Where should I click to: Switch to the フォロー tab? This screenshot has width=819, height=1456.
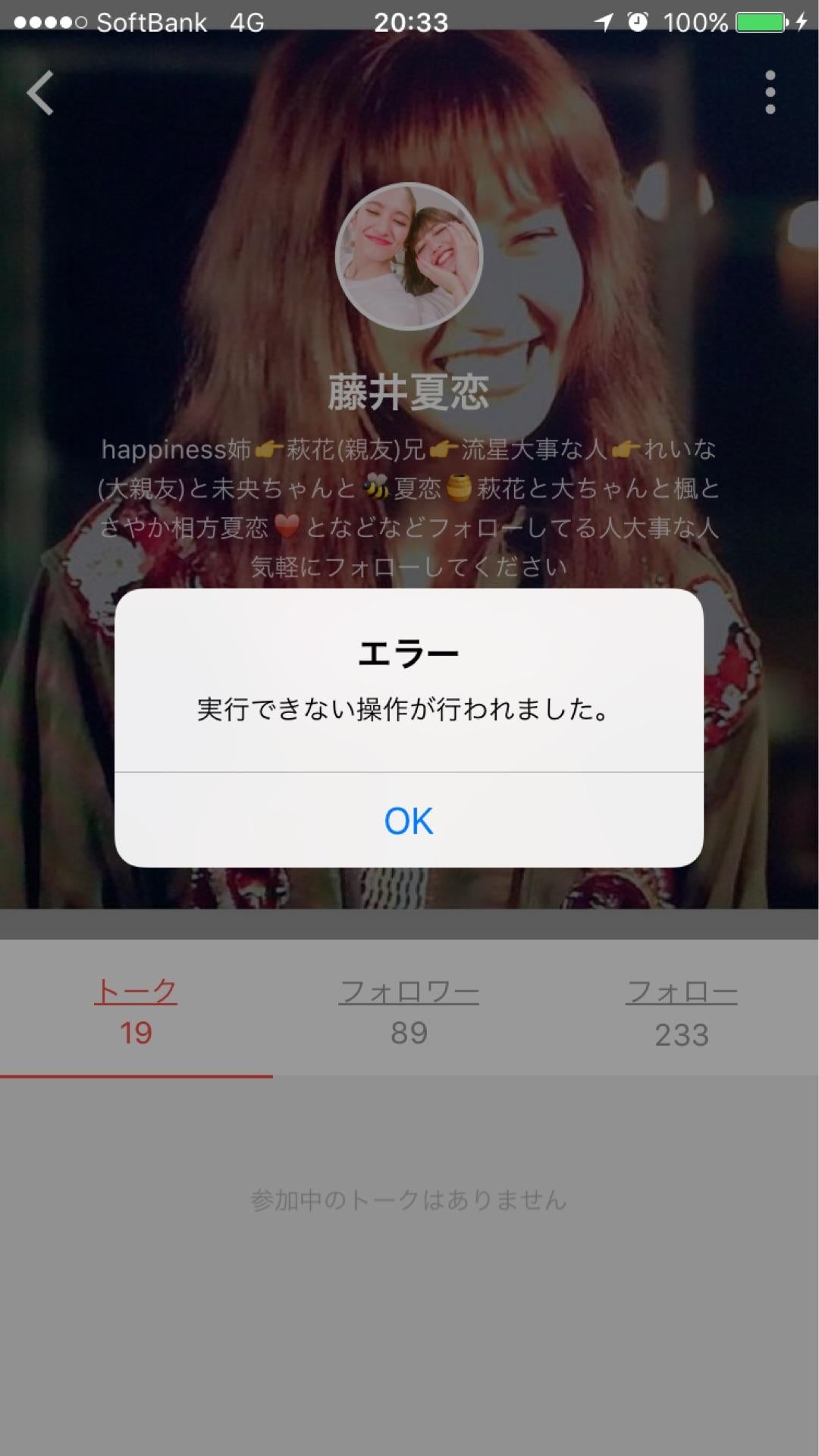click(x=684, y=990)
